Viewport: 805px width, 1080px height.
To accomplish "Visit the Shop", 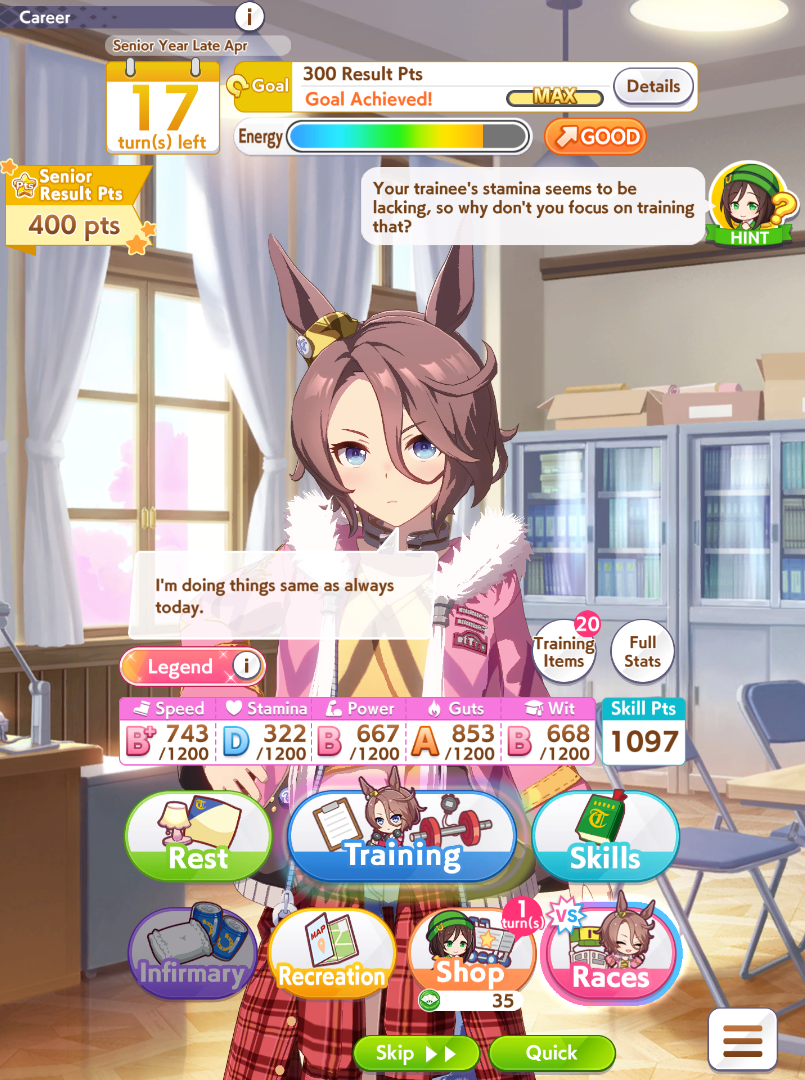I will coord(472,957).
